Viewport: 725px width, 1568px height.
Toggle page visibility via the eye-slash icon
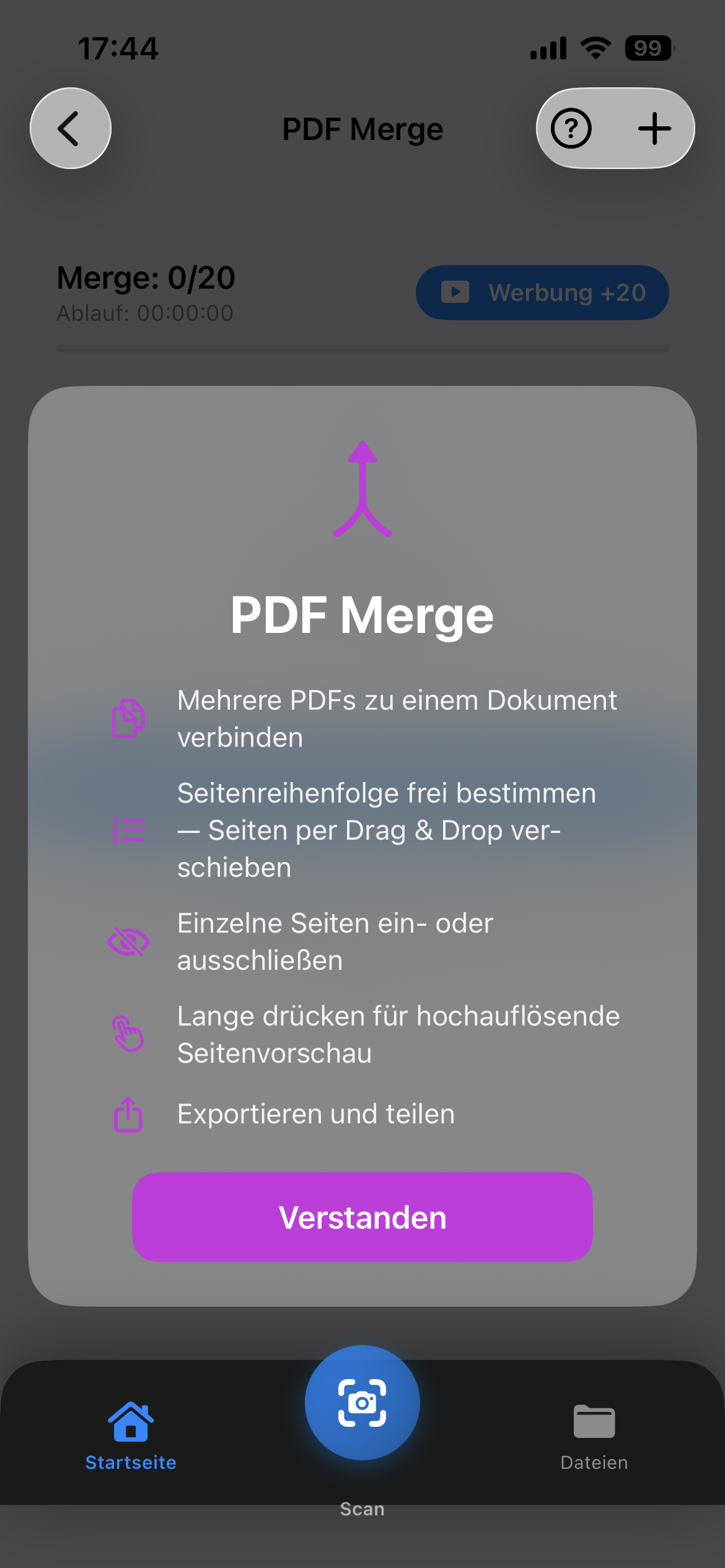click(x=128, y=941)
